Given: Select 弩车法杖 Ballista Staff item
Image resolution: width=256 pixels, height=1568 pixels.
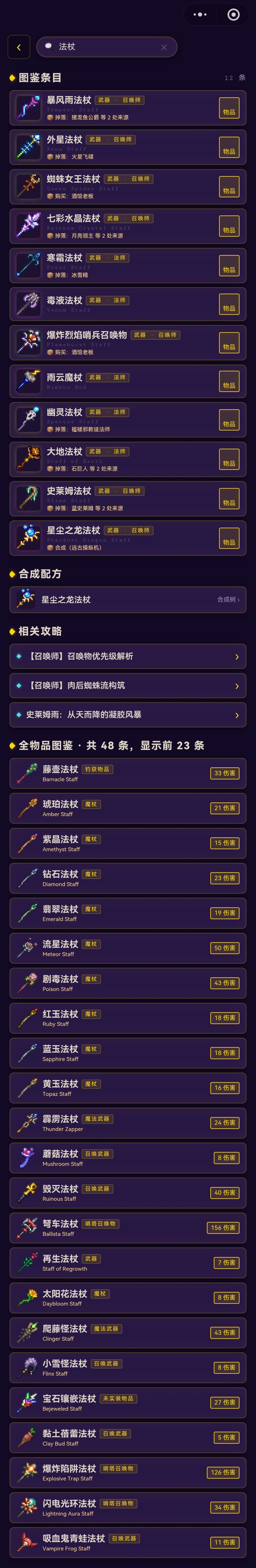Looking at the screenshot, I should [128, 1228].
